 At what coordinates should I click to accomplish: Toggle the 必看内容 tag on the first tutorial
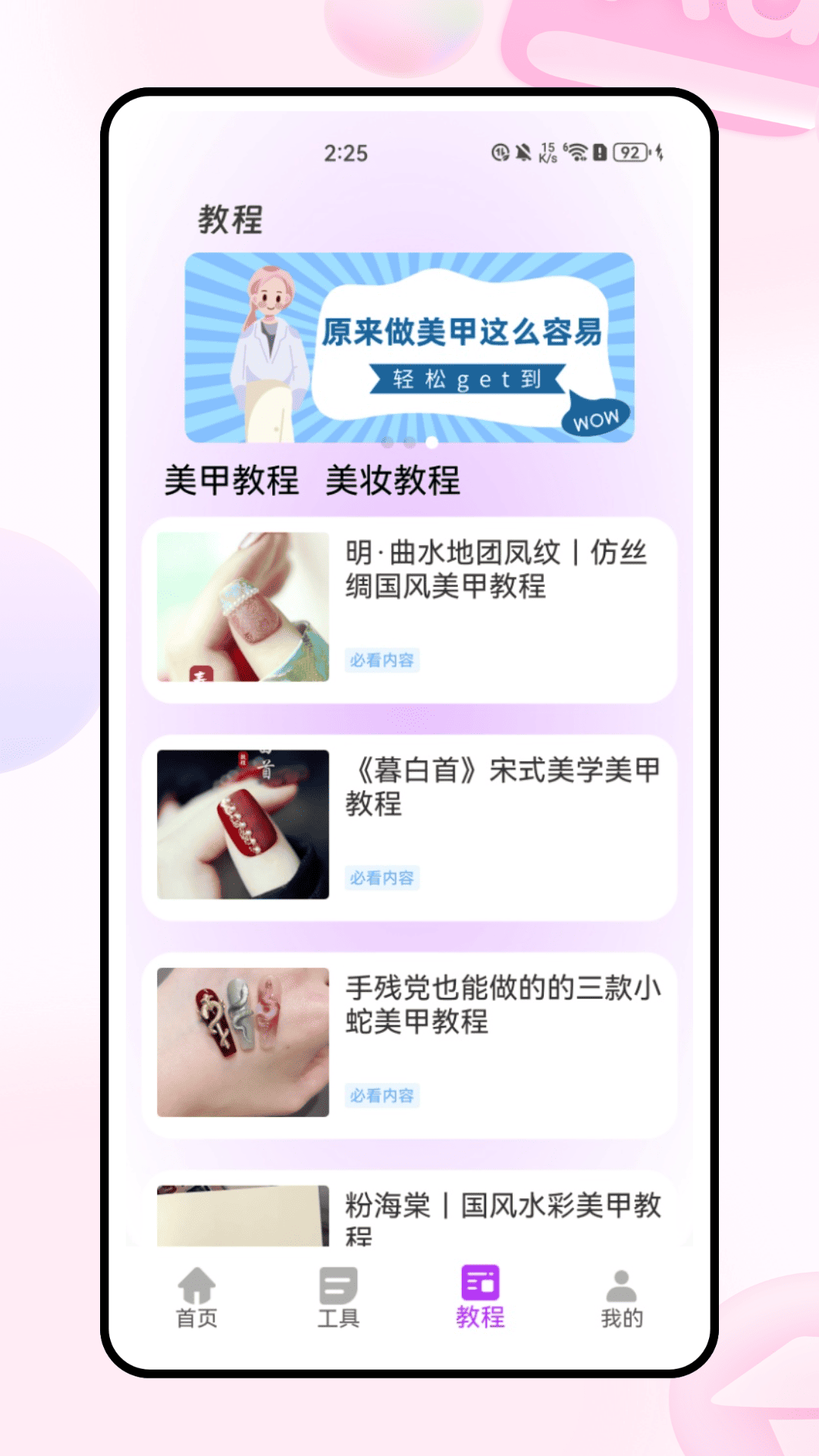tap(383, 661)
